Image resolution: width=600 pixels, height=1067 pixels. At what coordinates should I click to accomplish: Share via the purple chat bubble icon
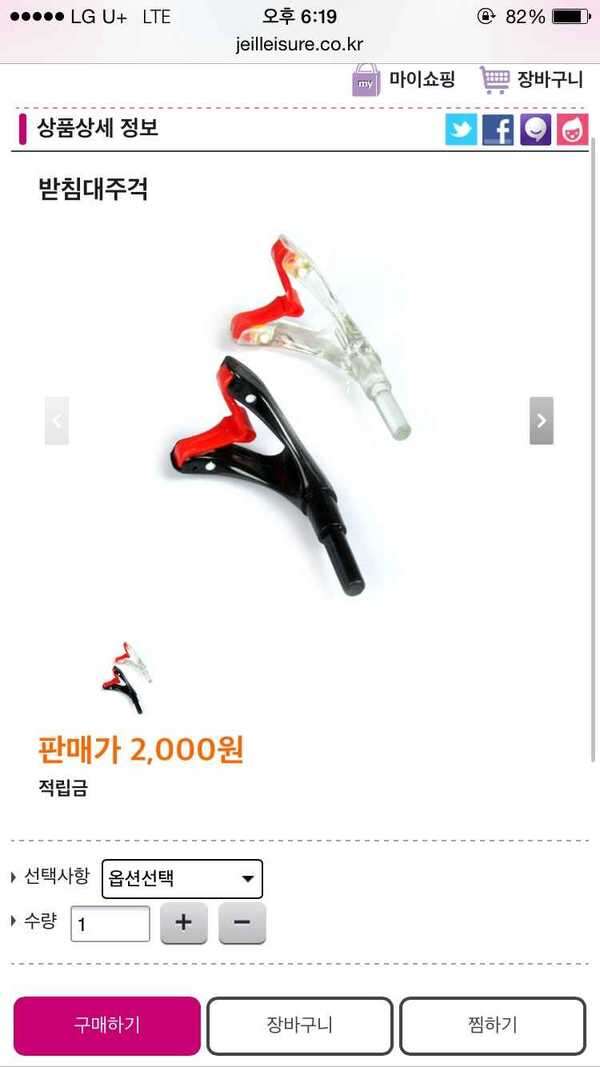pyautogui.click(x=535, y=129)
